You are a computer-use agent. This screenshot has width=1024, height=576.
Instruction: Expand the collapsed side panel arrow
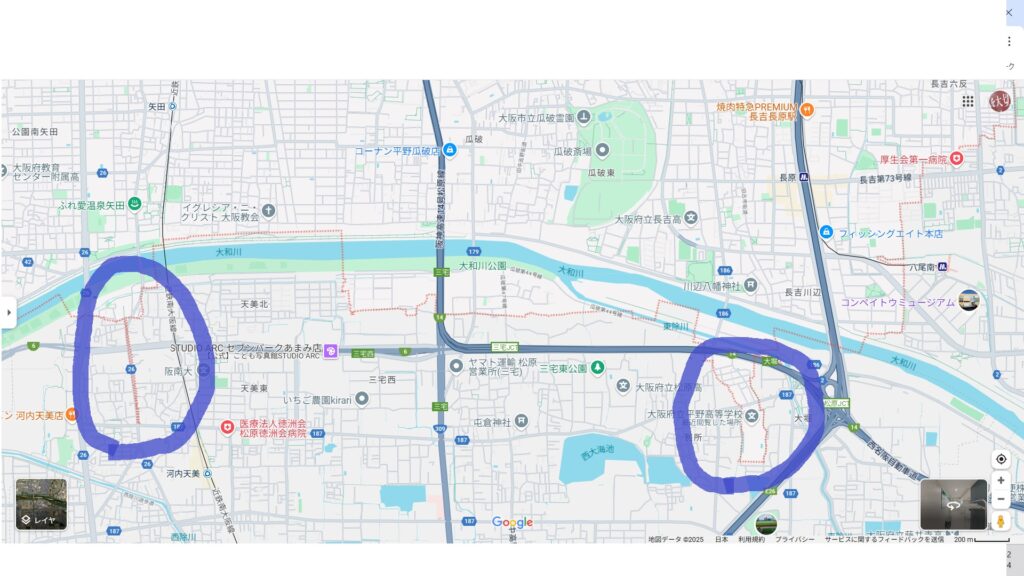(x=9, y=312)
